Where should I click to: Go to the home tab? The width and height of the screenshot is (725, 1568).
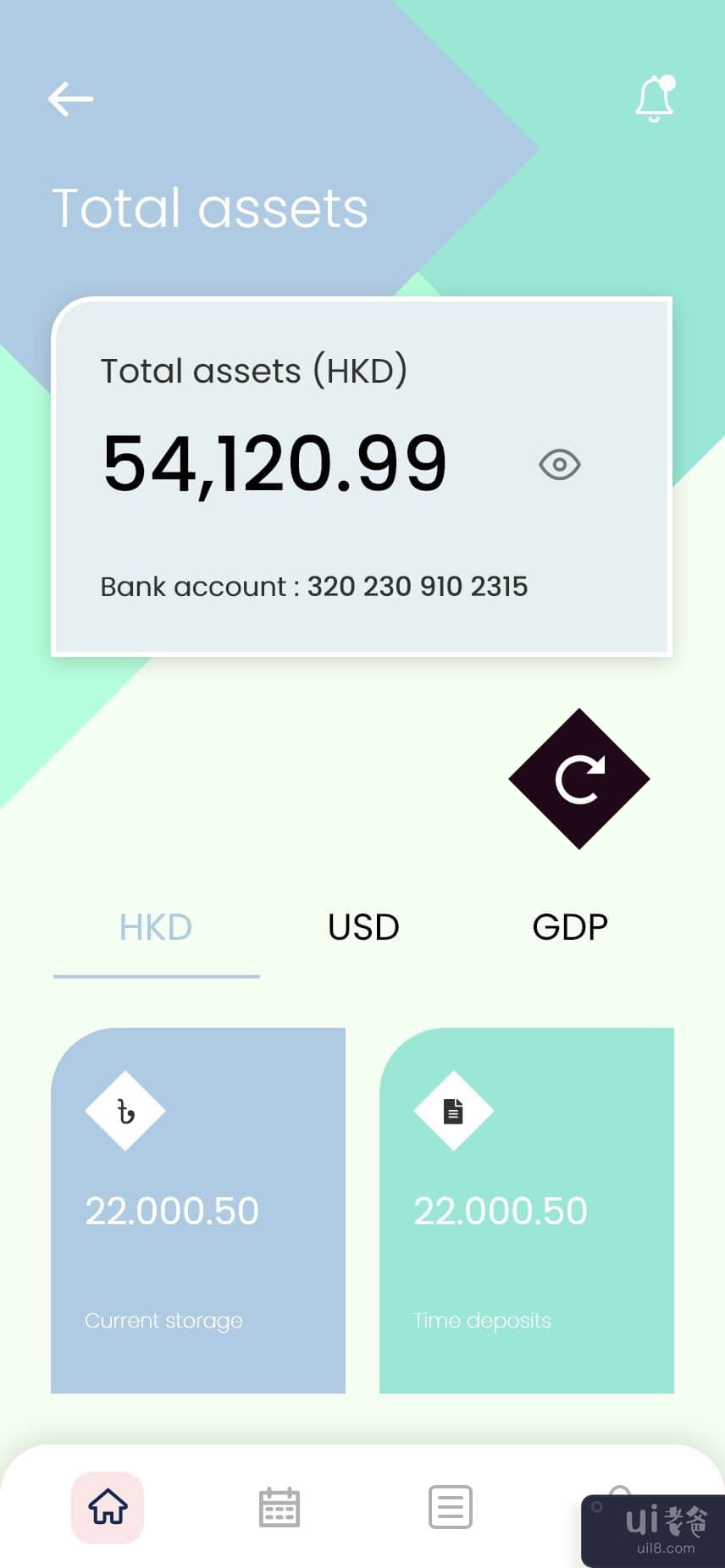pos(108,1507)
